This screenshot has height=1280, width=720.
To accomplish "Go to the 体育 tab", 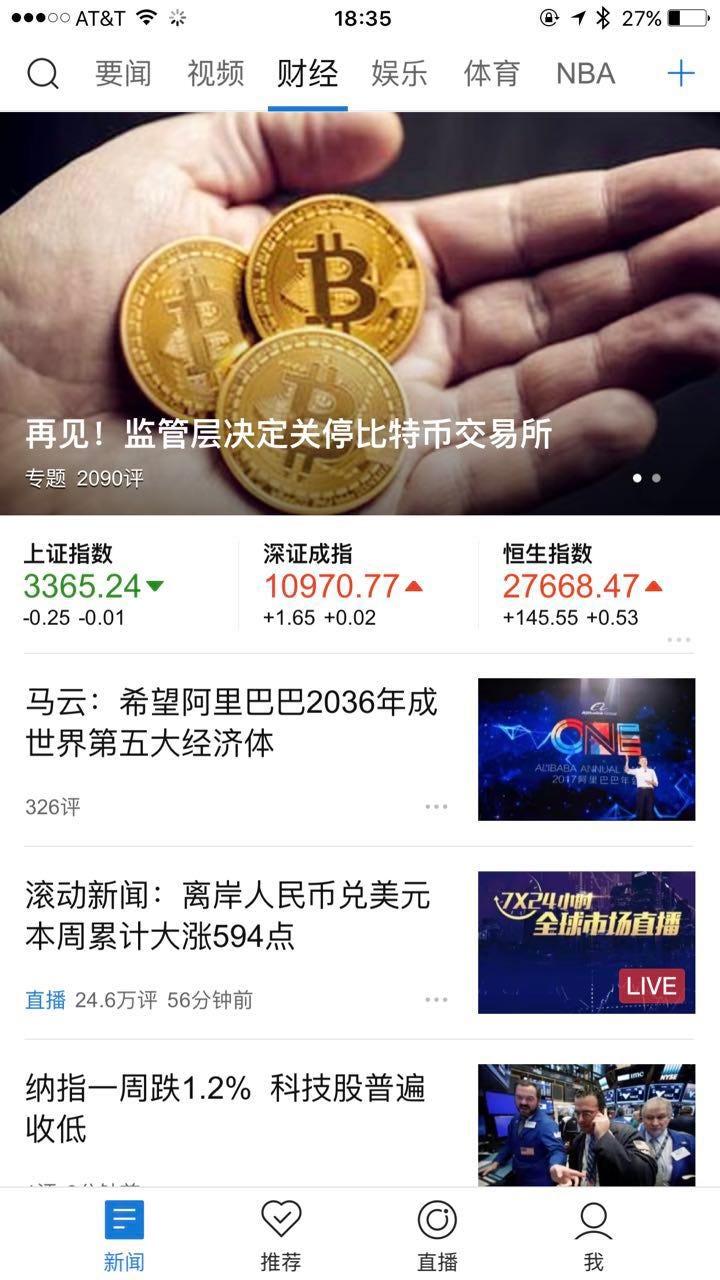I will tap(491, 74).
